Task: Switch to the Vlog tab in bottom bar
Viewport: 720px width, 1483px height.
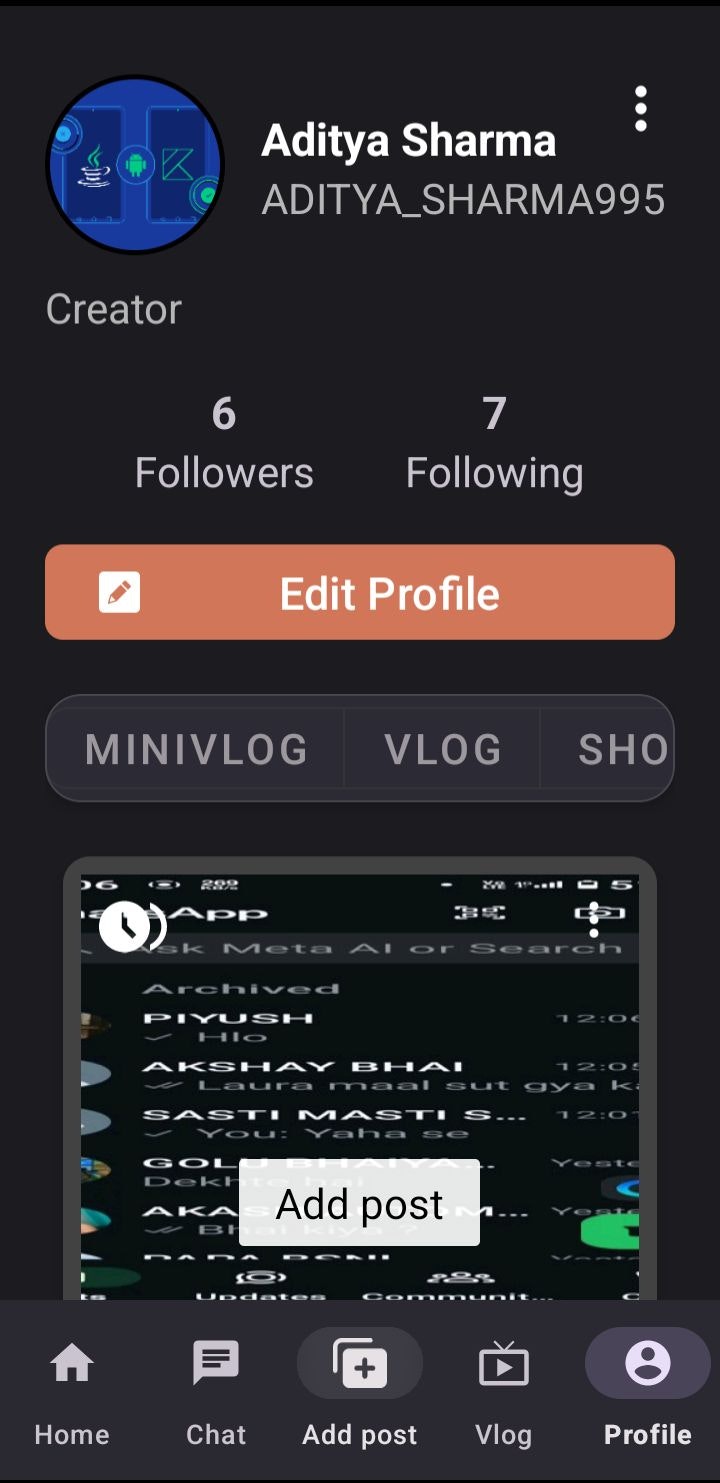Action: click(503, 1392)
